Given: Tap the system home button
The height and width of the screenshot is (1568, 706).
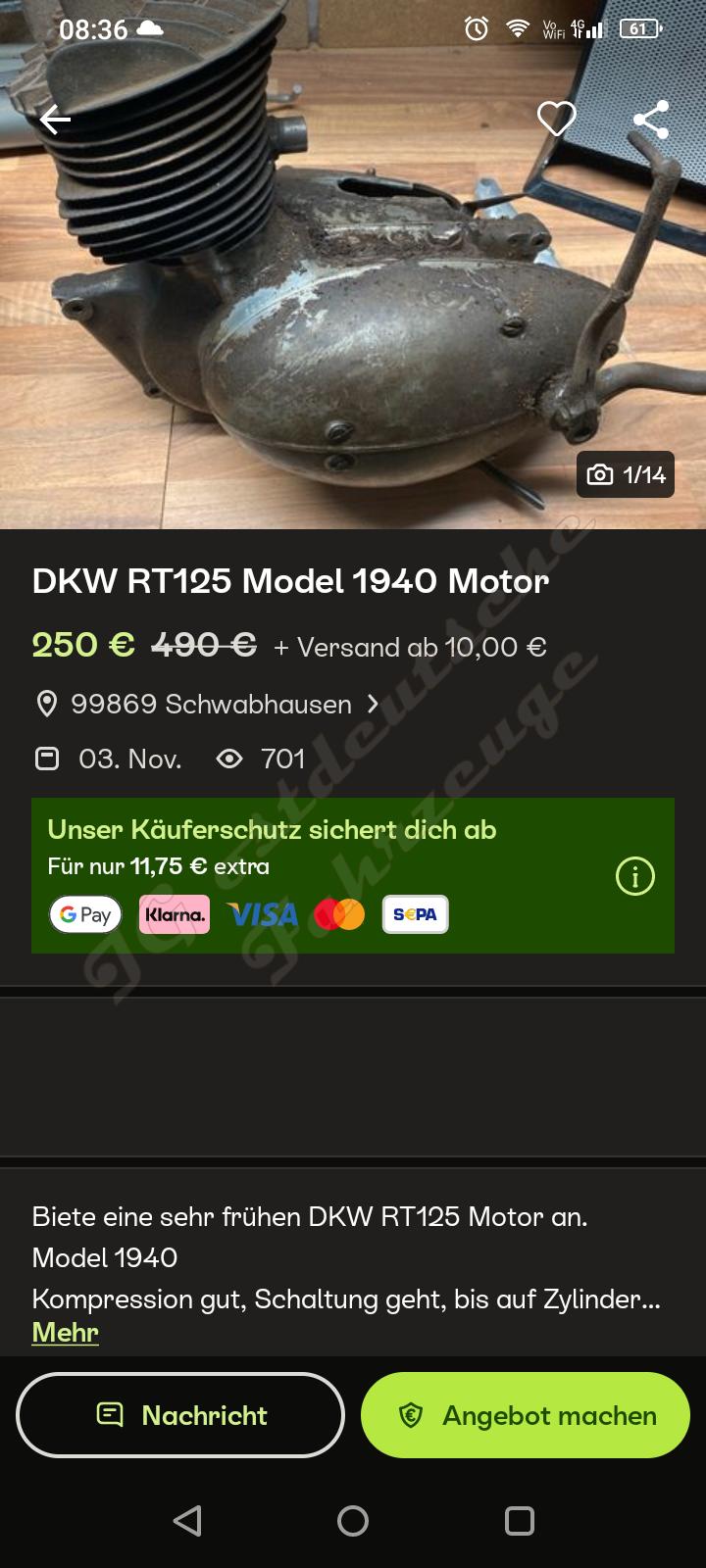Looking at the screenshot, I should point(353,1520).
